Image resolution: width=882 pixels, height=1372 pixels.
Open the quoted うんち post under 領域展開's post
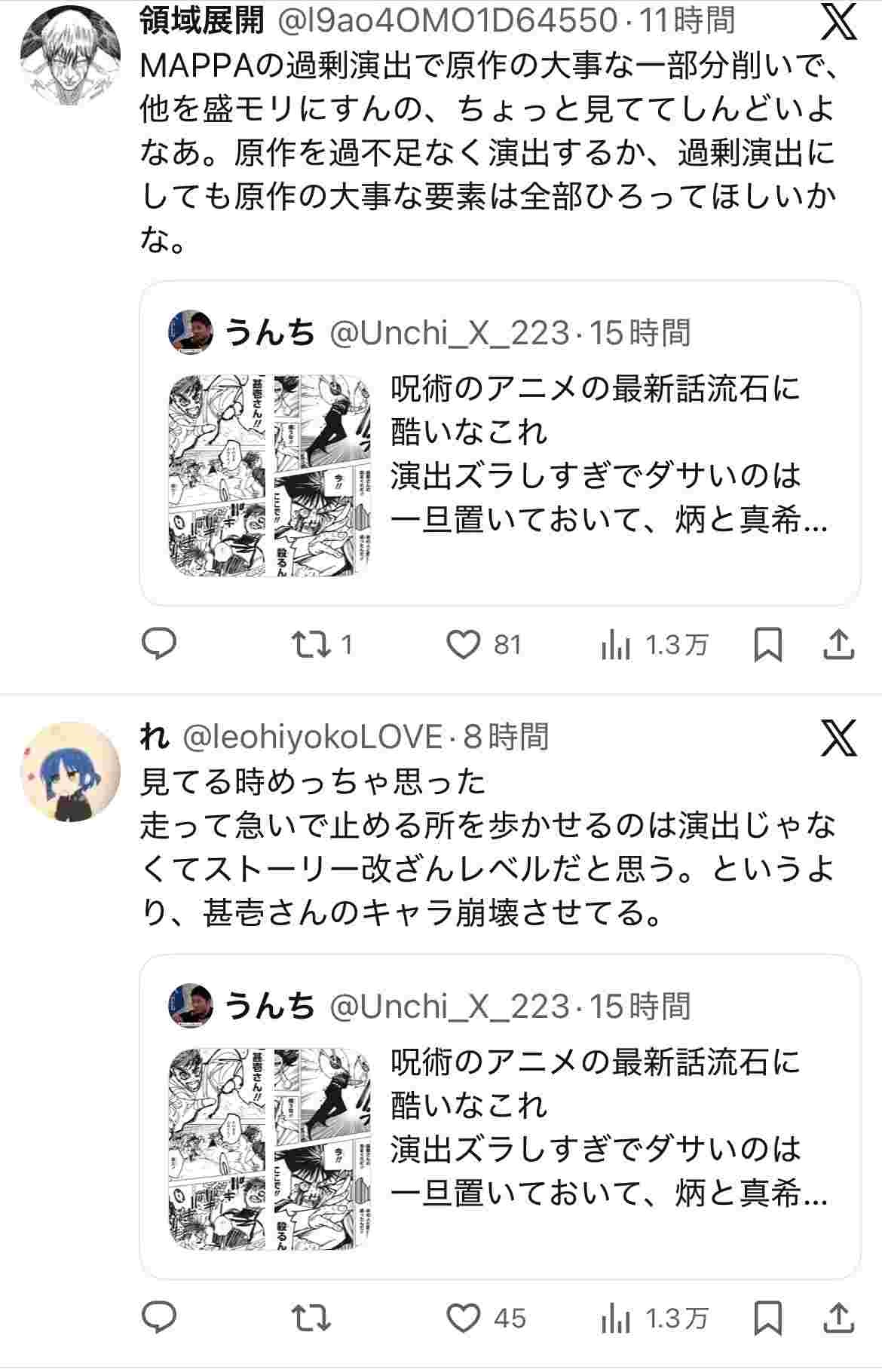(x=500, y=443)
